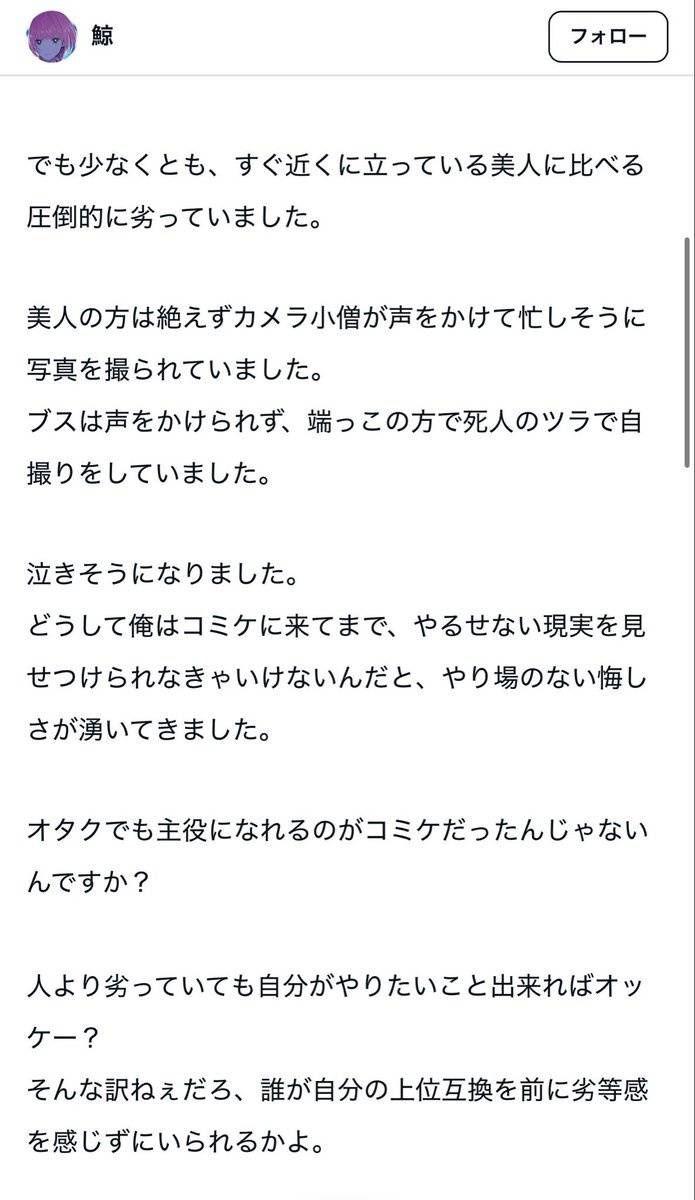The height and width of the screenshot is (1200, 695).
Task: Open the author name 鯨
Action: [102, 37]
